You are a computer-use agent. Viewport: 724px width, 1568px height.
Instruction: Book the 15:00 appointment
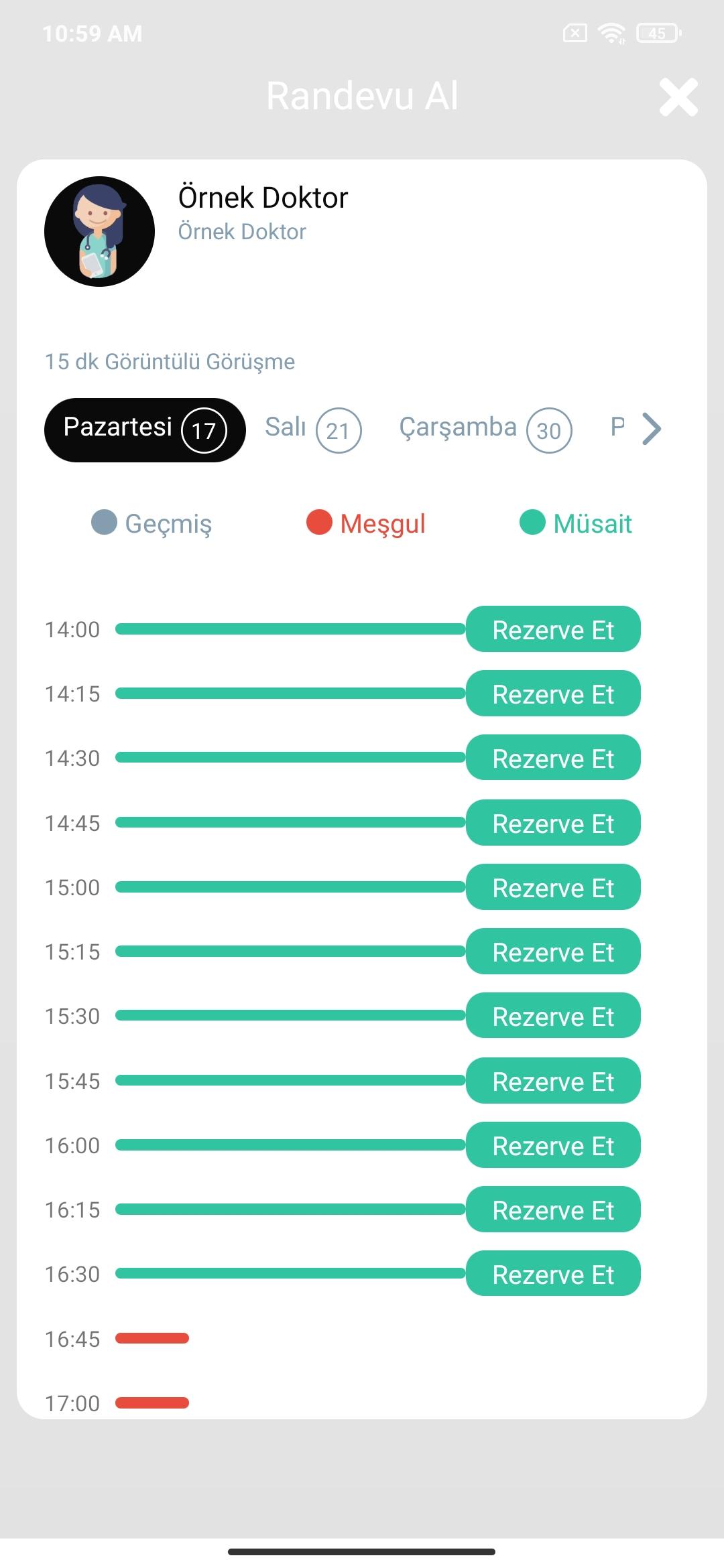[553, 887]
